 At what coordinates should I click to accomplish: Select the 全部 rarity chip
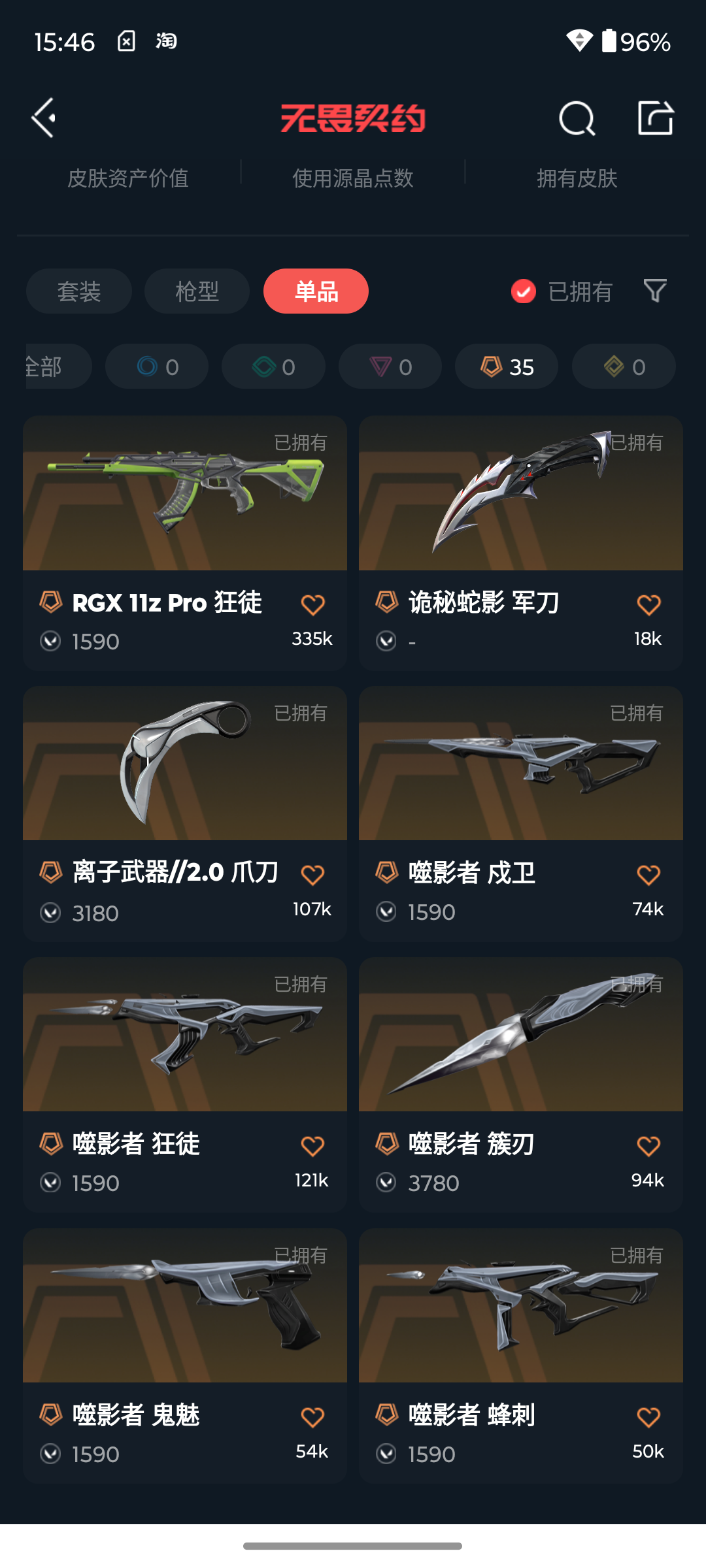[58, 367]
